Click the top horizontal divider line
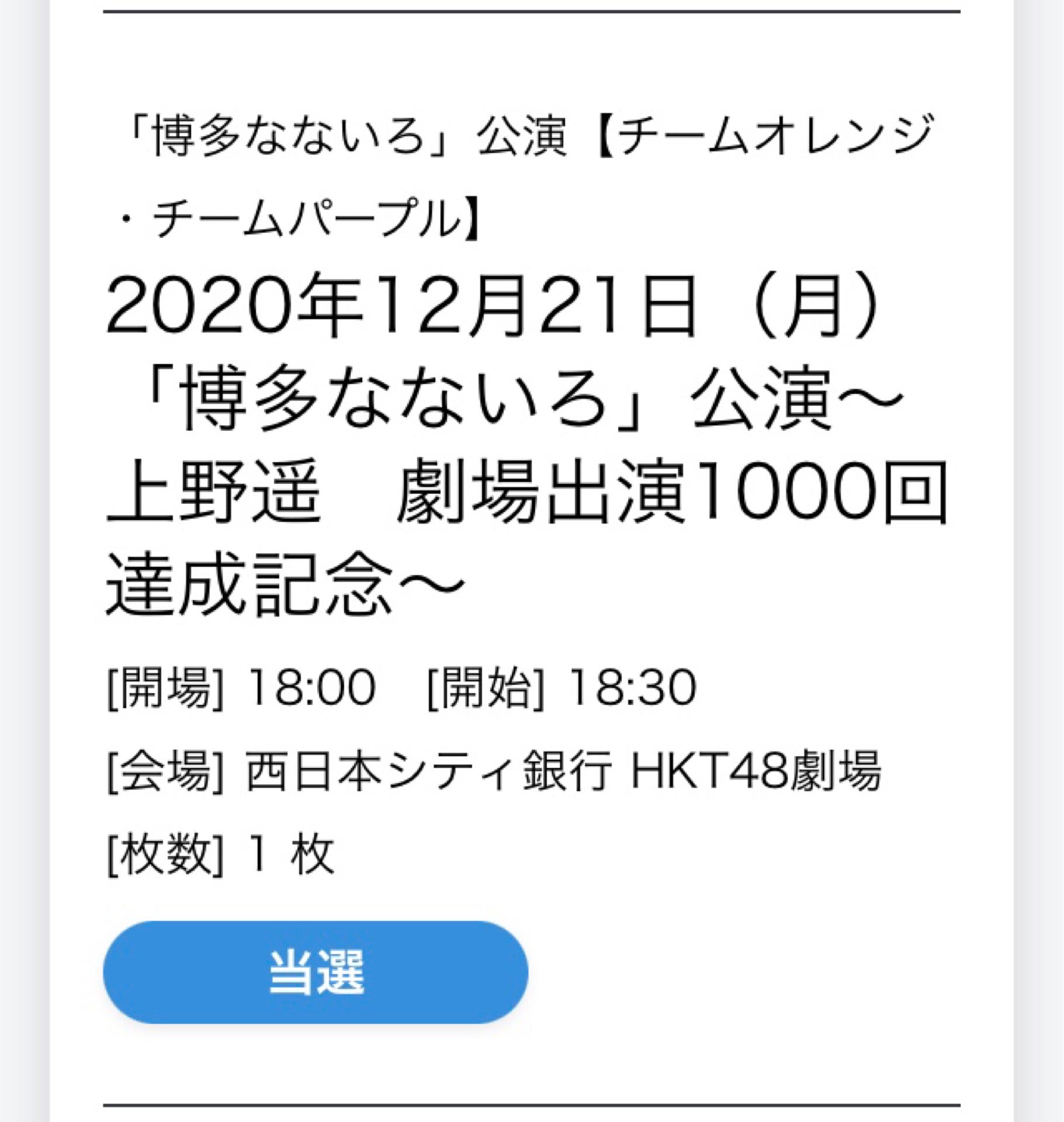 point(532,9)
